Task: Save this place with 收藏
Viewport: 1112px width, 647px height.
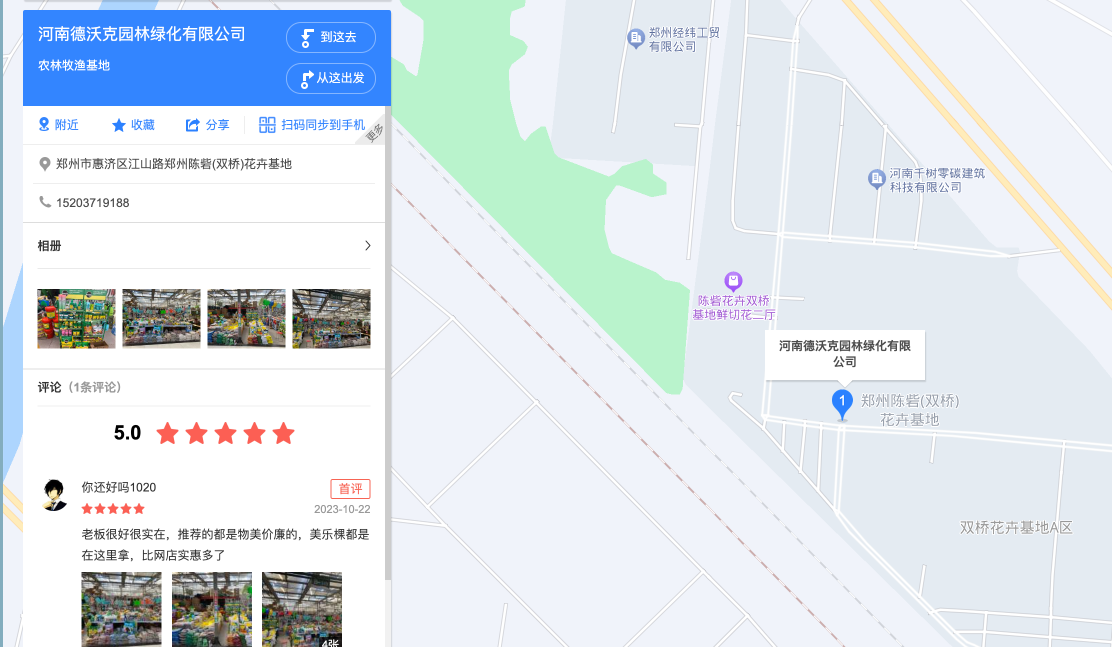Action: tap(133, 125)
